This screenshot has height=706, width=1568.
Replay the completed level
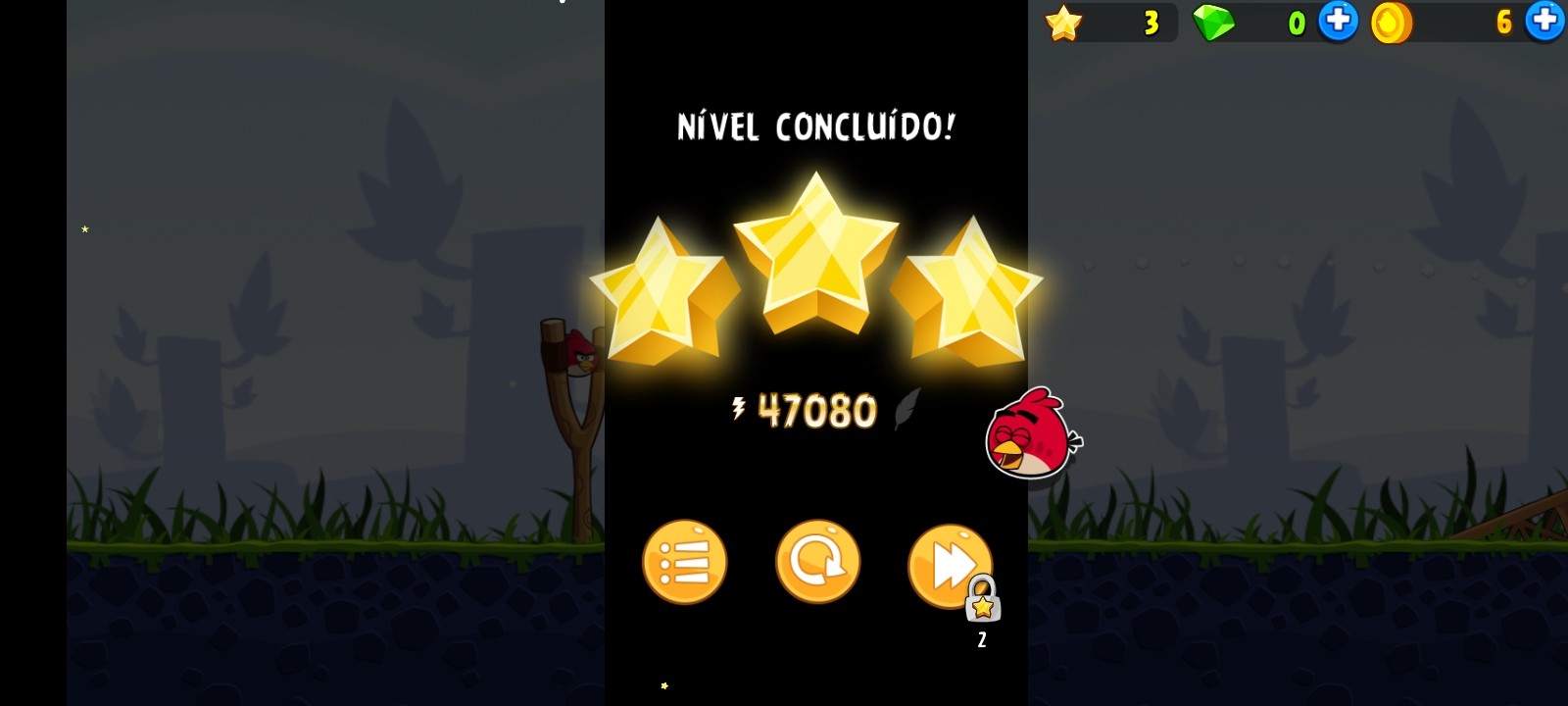tap(817, 562)
